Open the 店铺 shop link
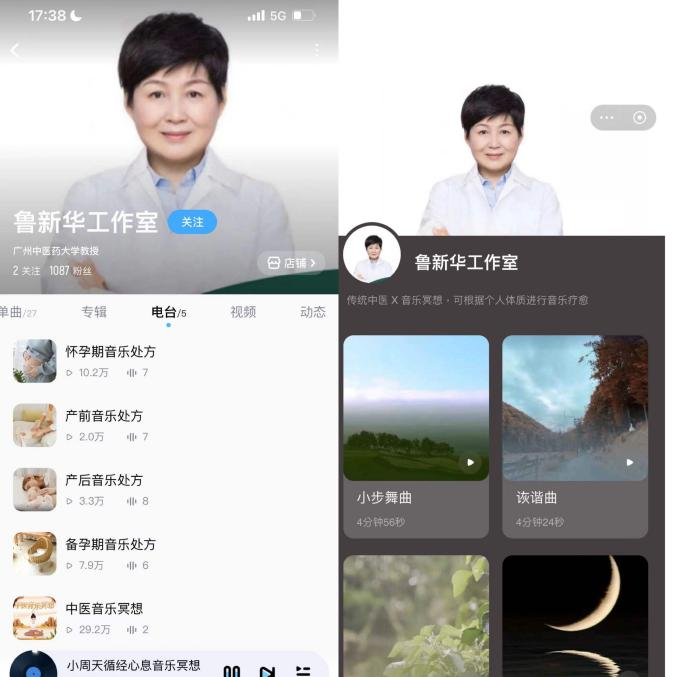 click(x=292, y=263)
